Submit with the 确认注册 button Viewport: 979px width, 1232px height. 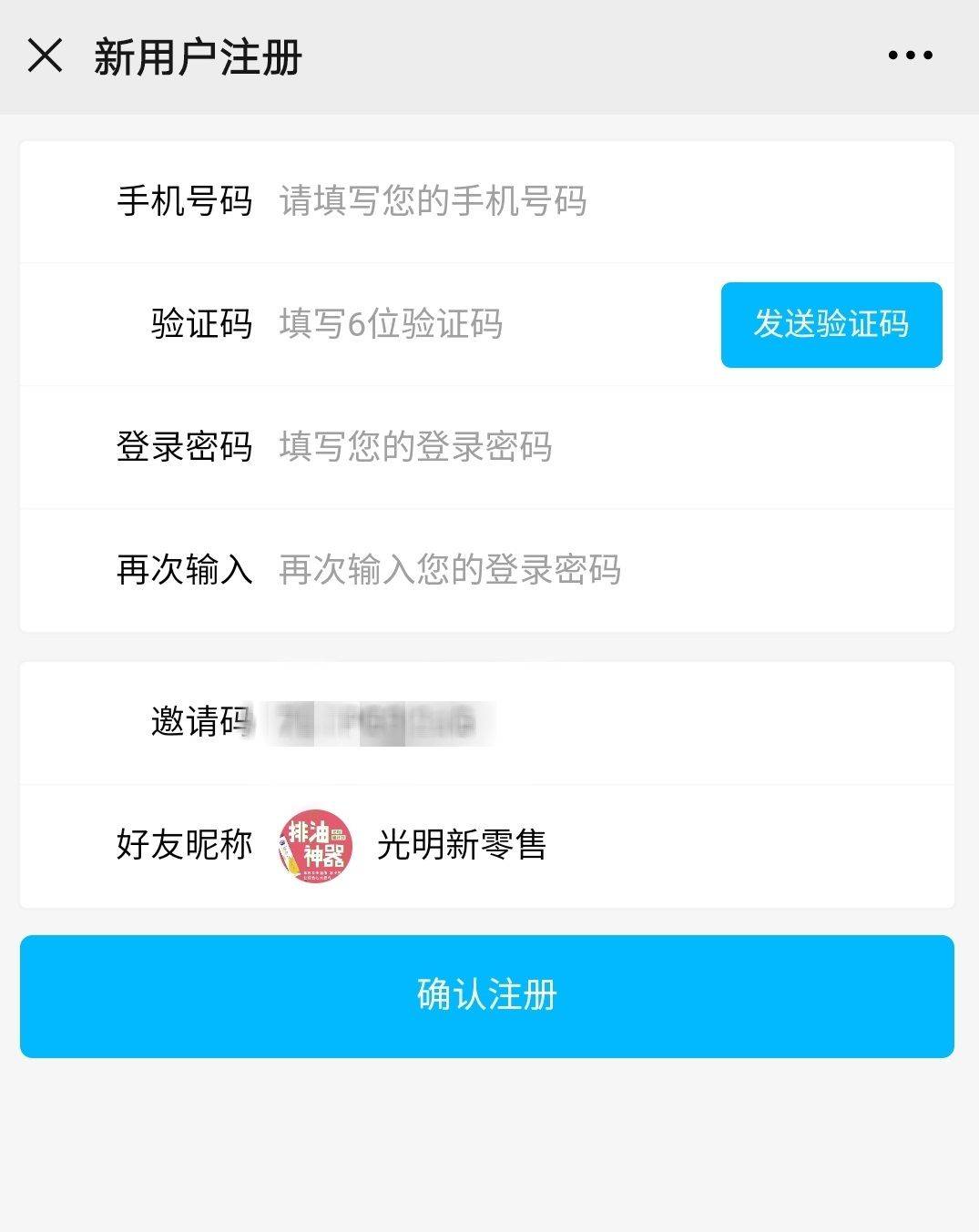tap(486, 996)
